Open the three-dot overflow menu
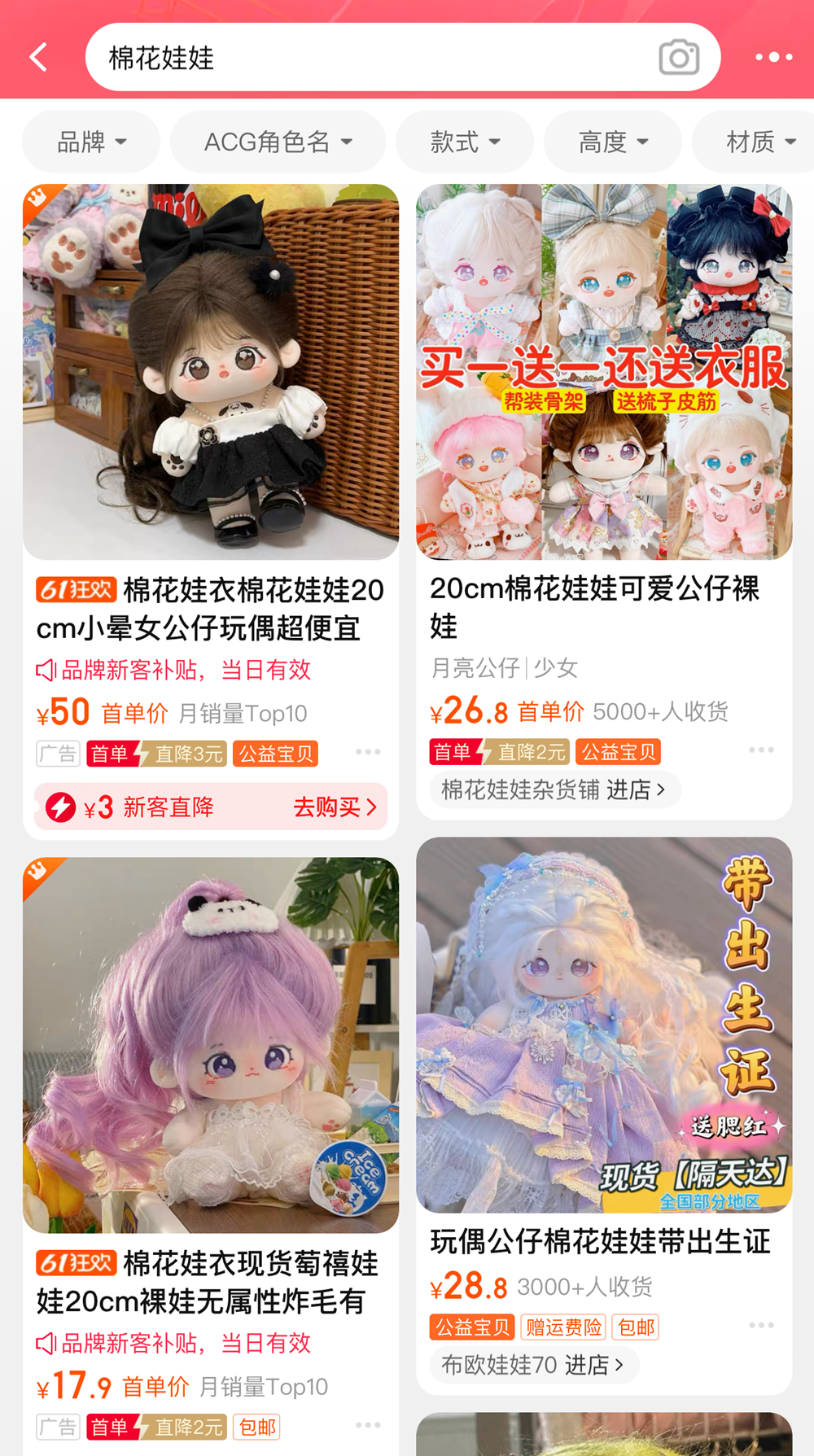The width and height of the screenshot is (814, 1456). 772,57
